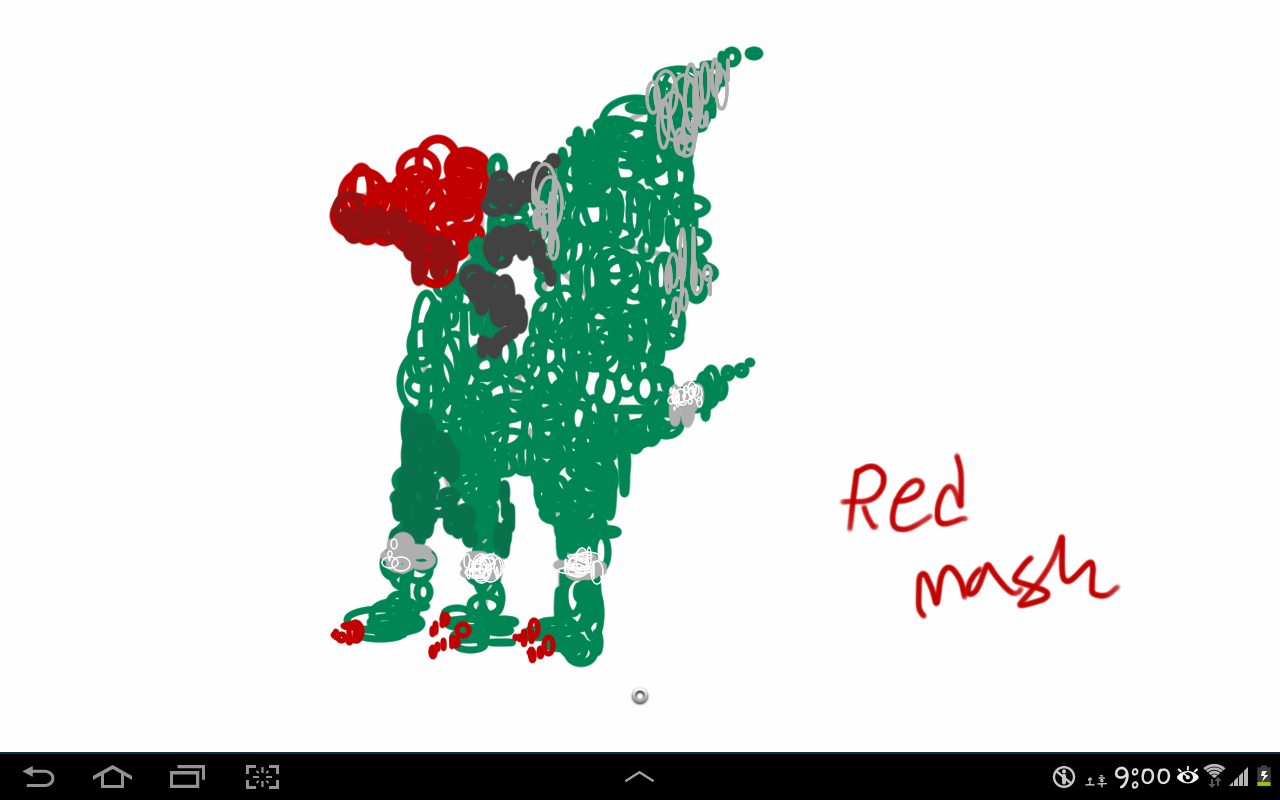Open recent apps overview
This screenshot has width=1280, height=800.
point(187,777)
